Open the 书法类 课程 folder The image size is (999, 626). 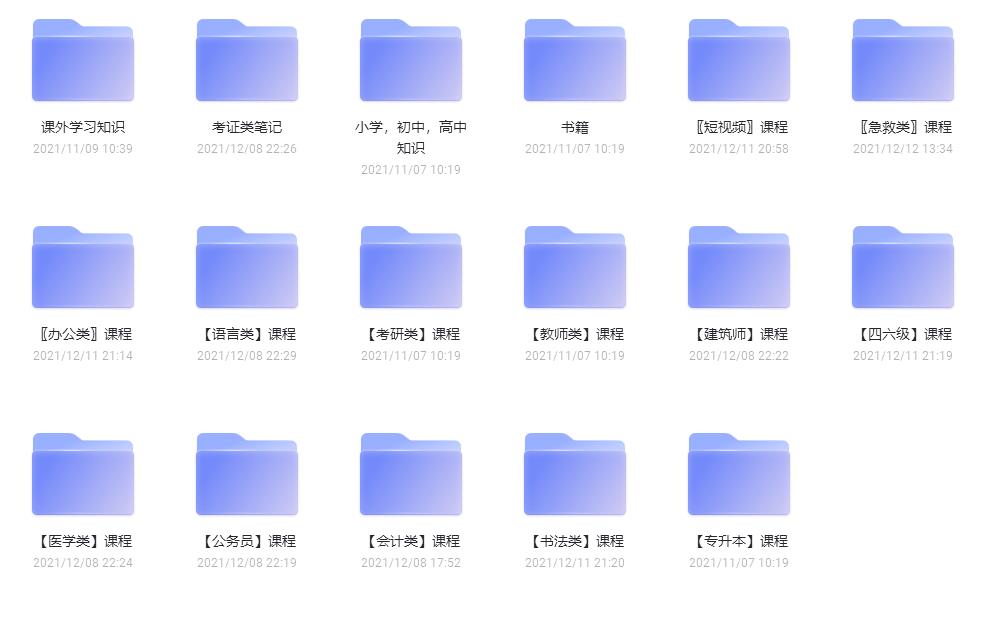tap(575, 476)
